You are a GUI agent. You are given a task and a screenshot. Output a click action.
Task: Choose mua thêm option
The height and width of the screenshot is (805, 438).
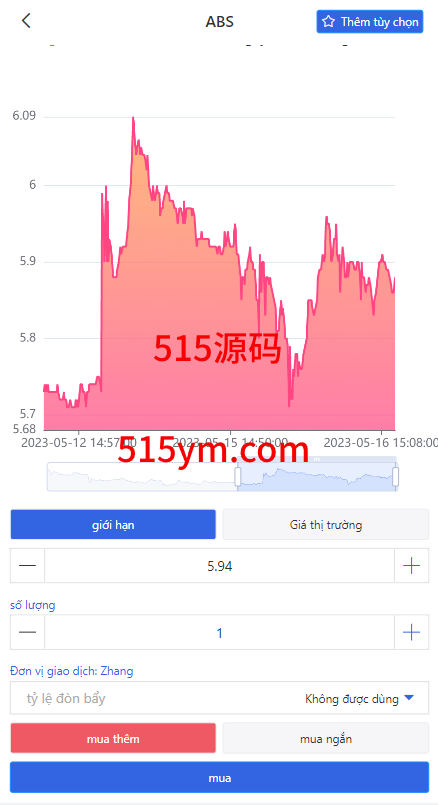click(x=113, y=738)
